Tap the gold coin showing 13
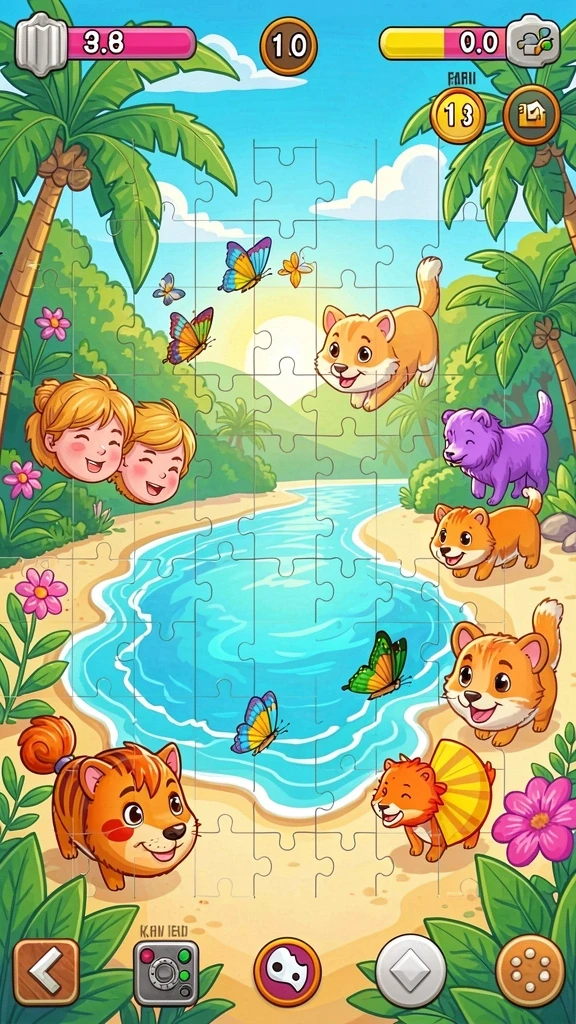This screenshot has width=576, height=1024. point(458,116)
